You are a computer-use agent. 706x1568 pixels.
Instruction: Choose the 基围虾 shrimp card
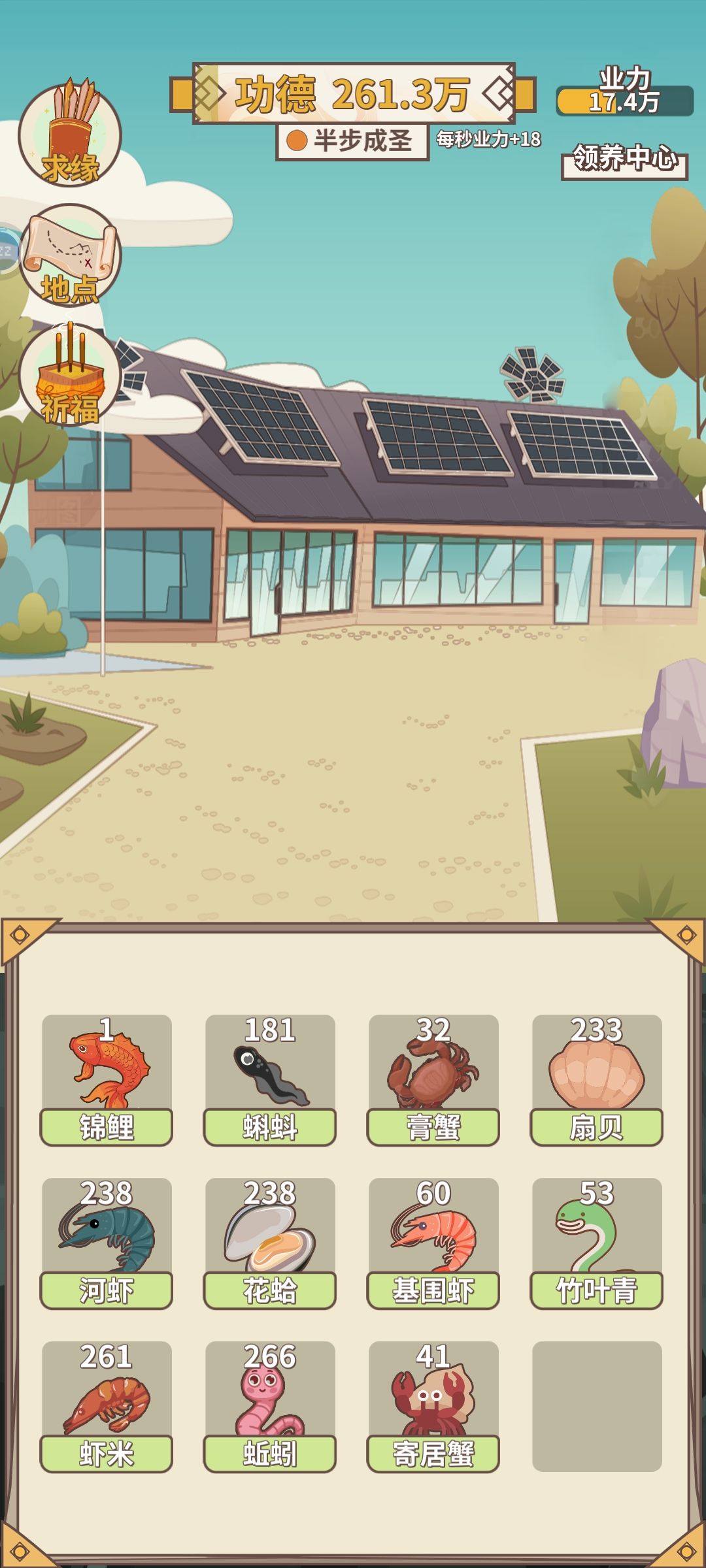(x=433, y=1243)
